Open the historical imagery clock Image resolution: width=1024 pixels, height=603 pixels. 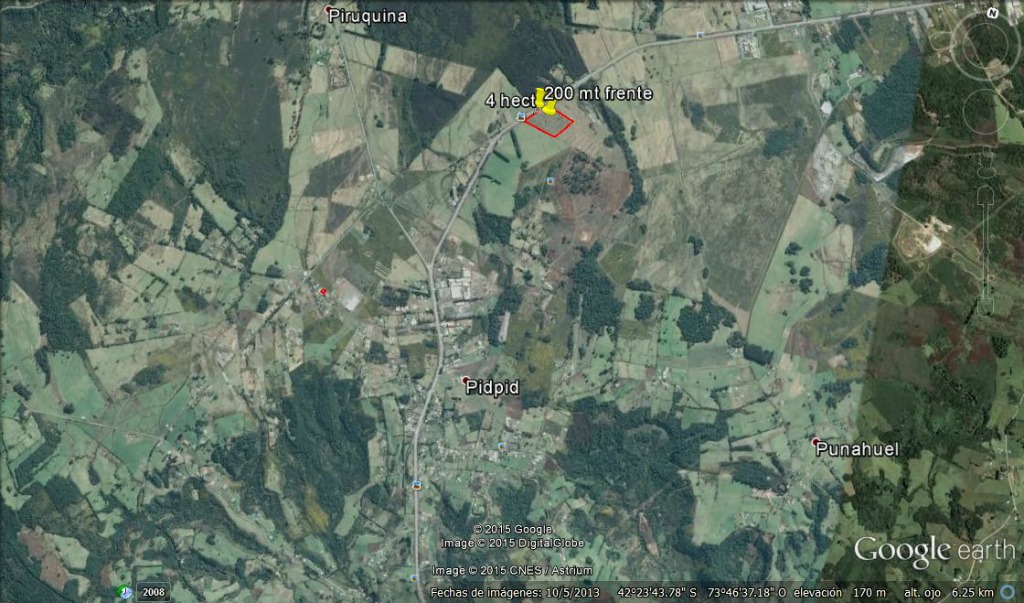pyautogui.click(x=125, y=592)
